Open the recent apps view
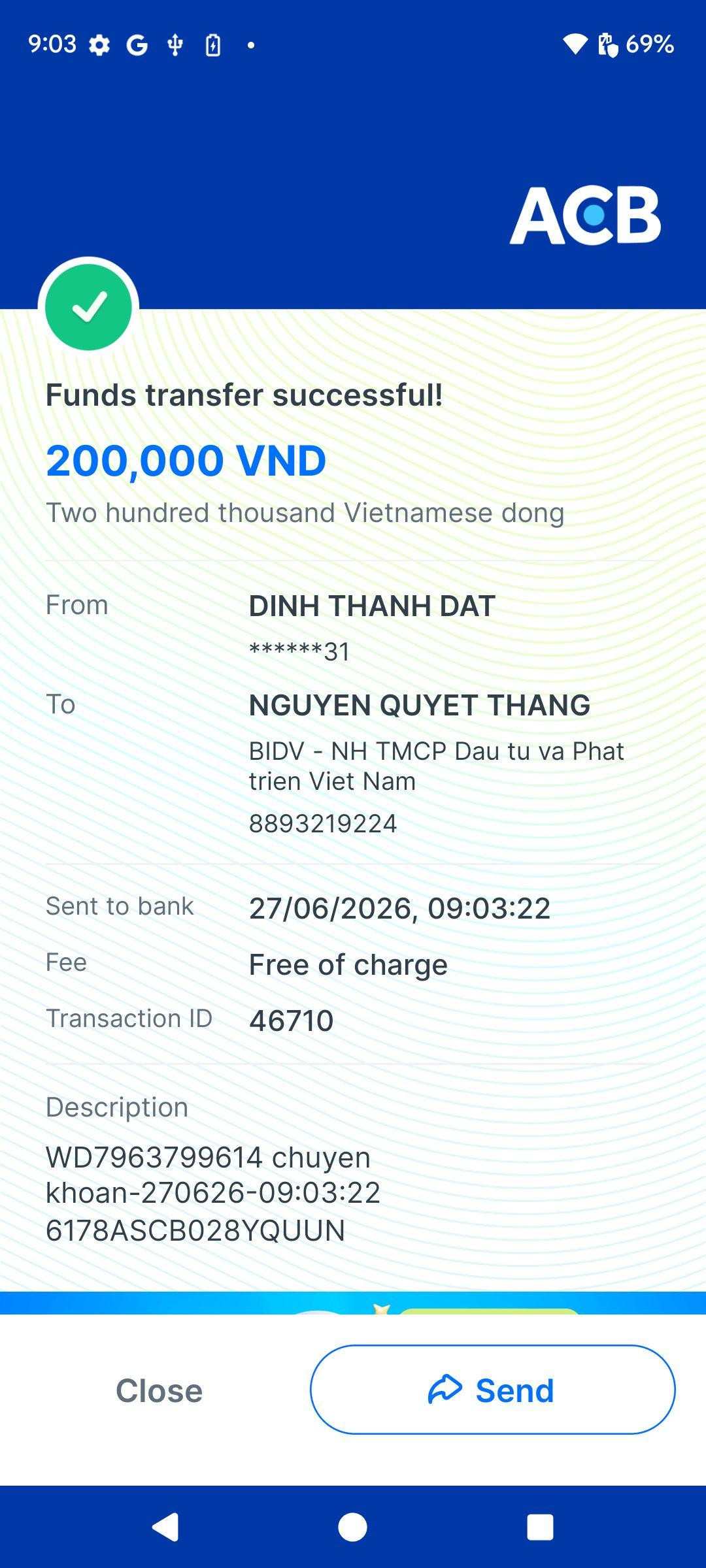Image resolution: width=706 pixels, height=1568 pixels. (540, 1527)
